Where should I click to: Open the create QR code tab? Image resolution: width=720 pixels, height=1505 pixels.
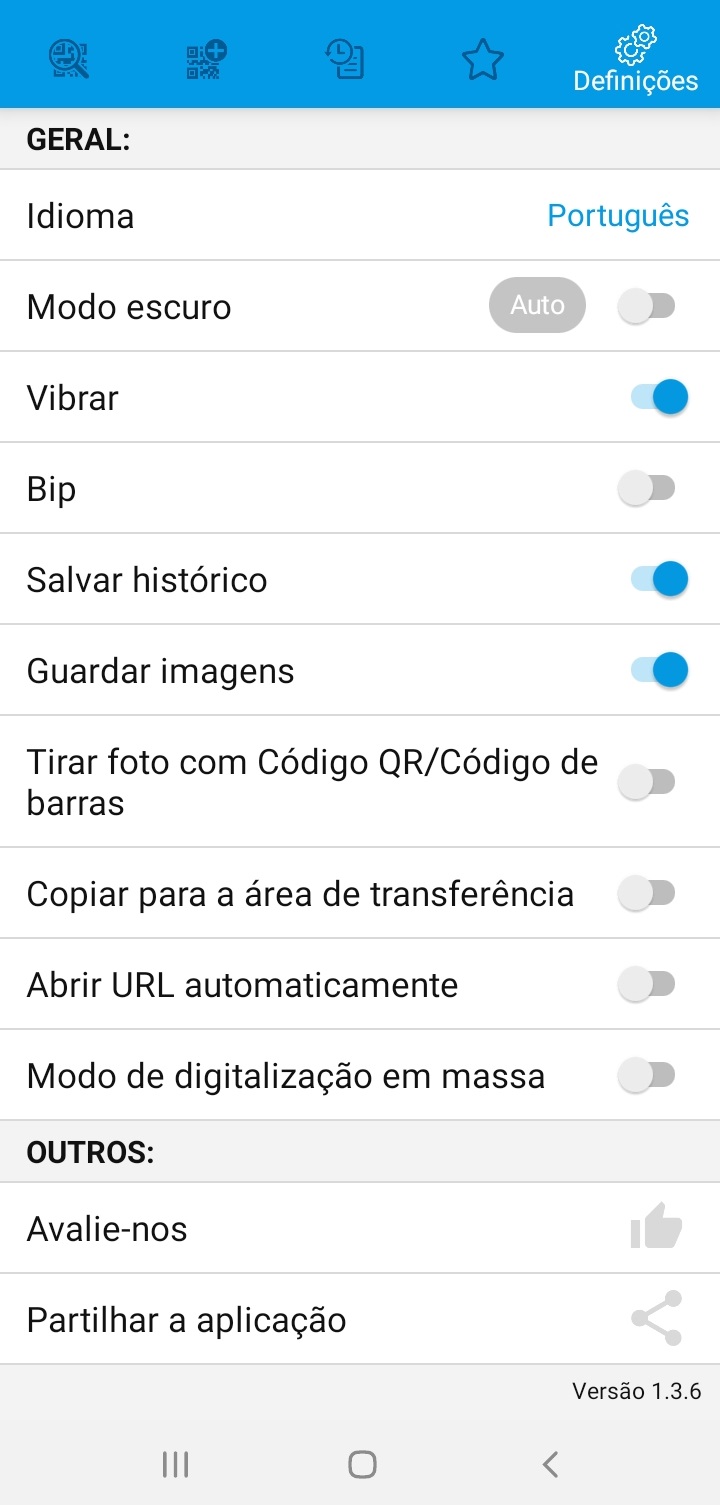click(207, 60)
